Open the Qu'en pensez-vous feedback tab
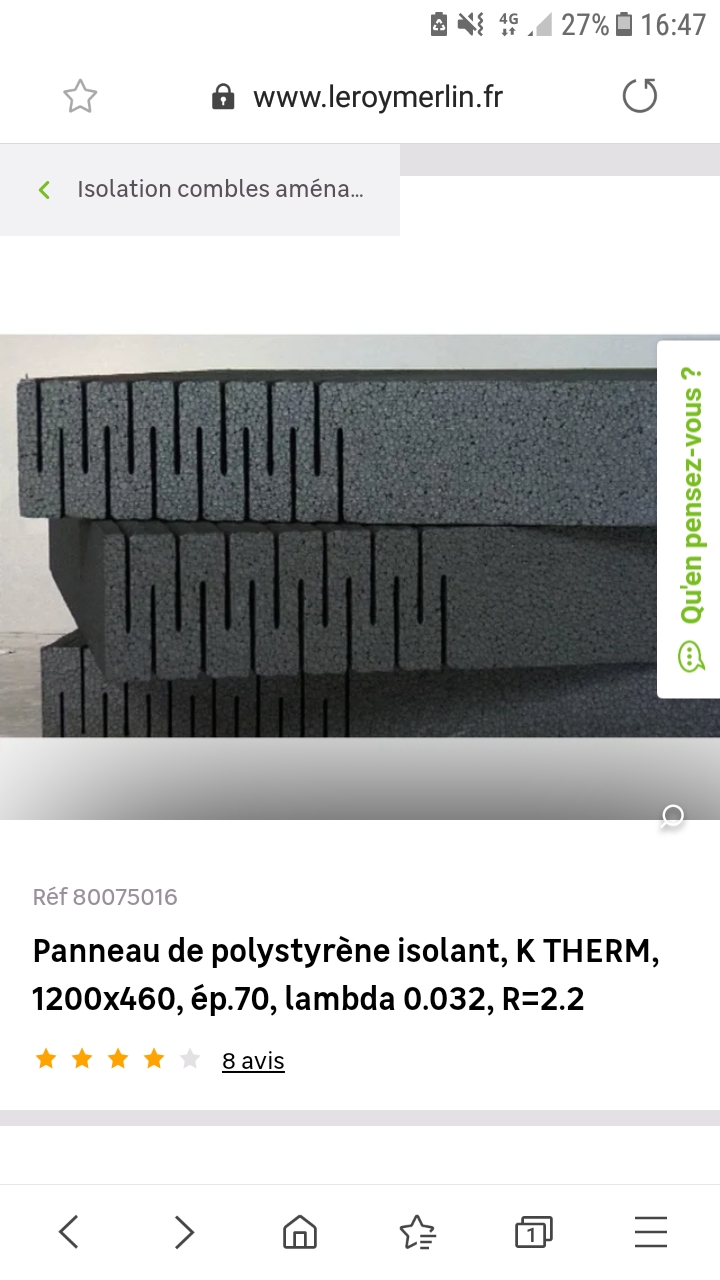 689,519
